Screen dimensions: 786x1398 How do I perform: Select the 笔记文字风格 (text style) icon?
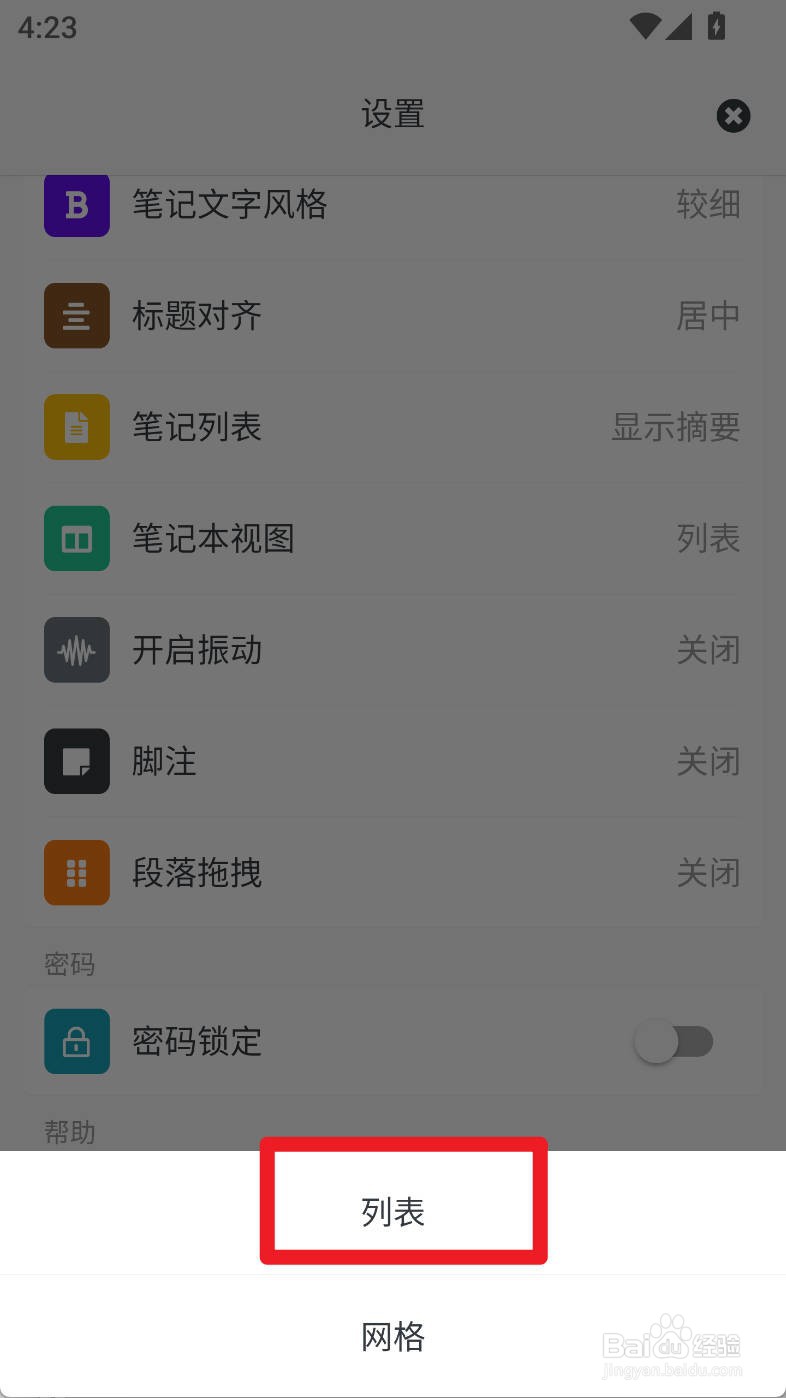[76, 205]
